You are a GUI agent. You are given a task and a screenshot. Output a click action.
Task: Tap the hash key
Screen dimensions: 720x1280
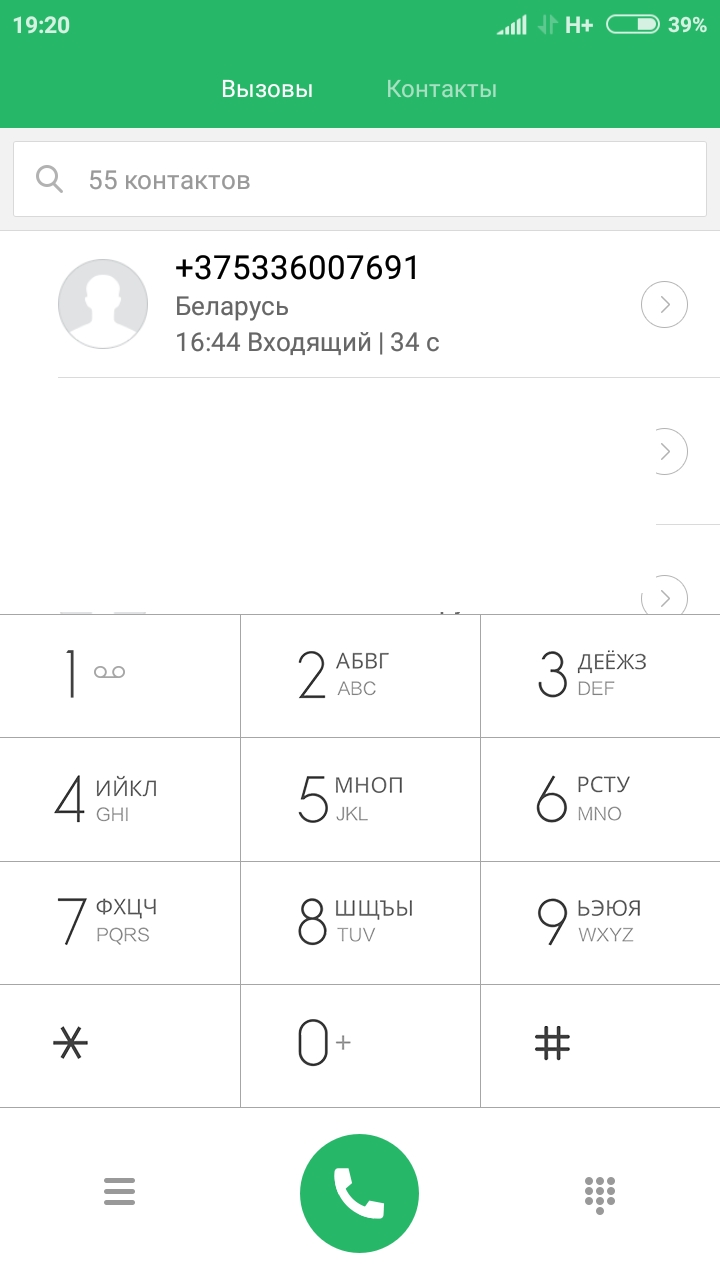point(600,1044)
